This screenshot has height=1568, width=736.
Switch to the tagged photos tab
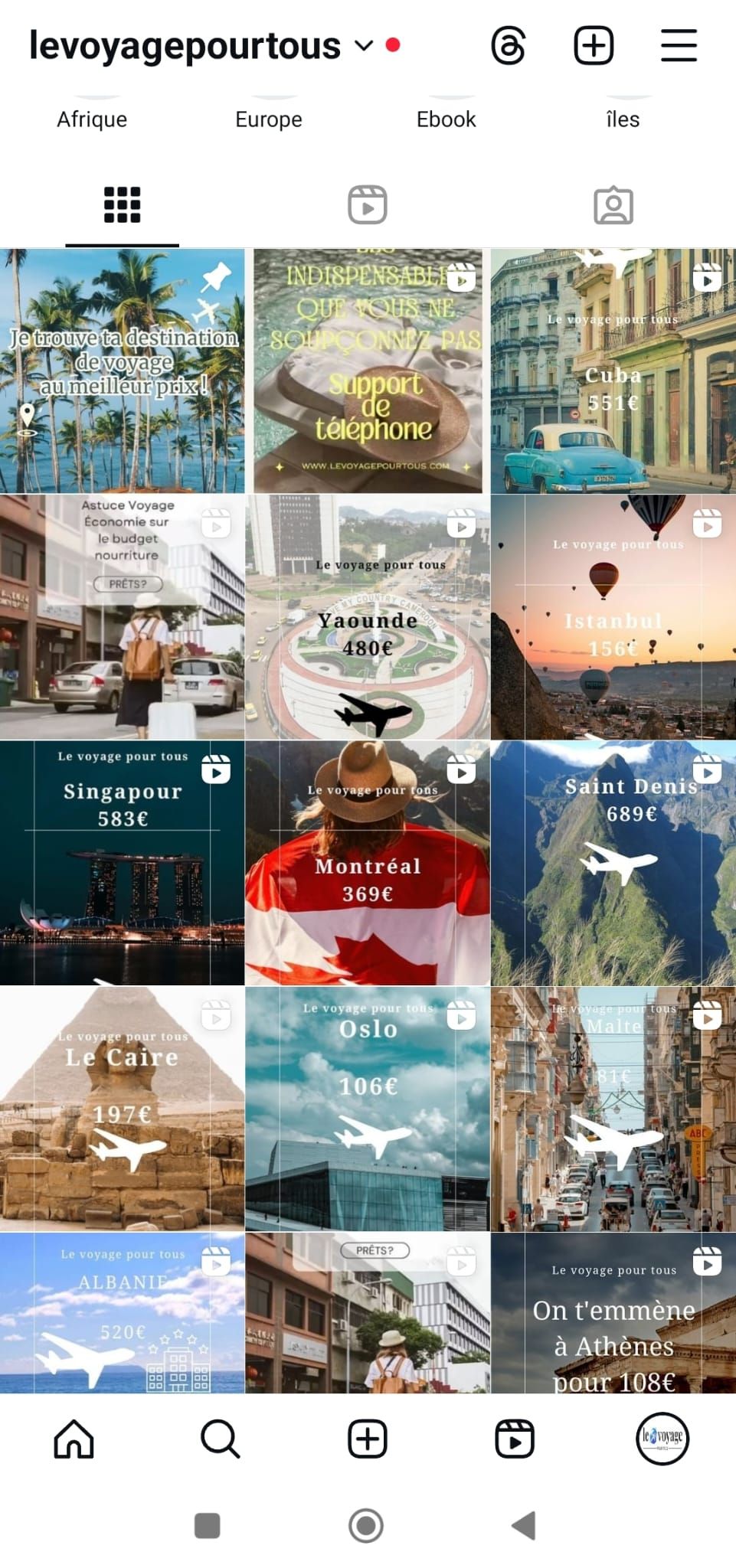tap(613, 205)
